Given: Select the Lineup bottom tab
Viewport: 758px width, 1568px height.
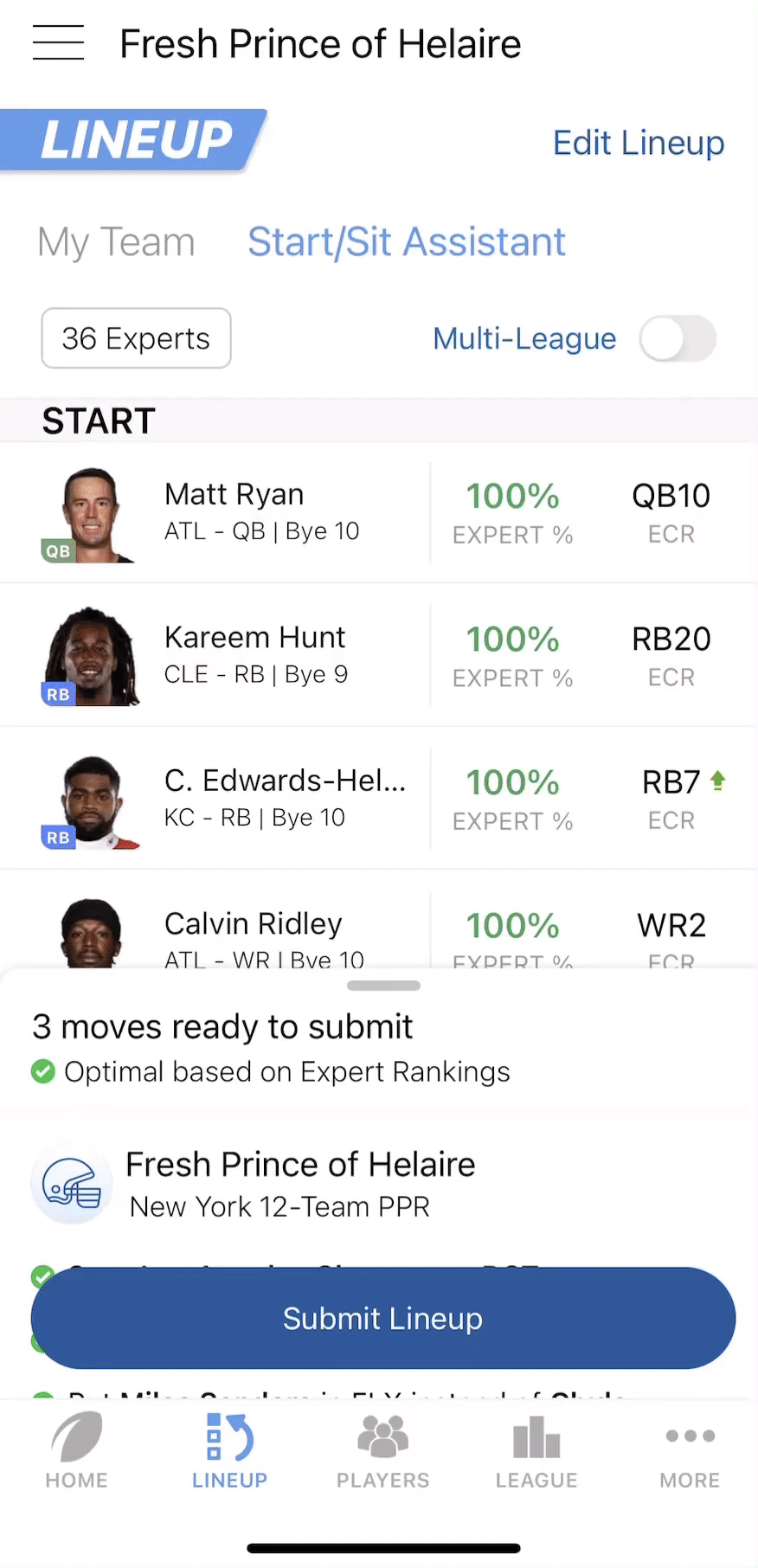Looking at the screenshot, I should (229, 1451).
